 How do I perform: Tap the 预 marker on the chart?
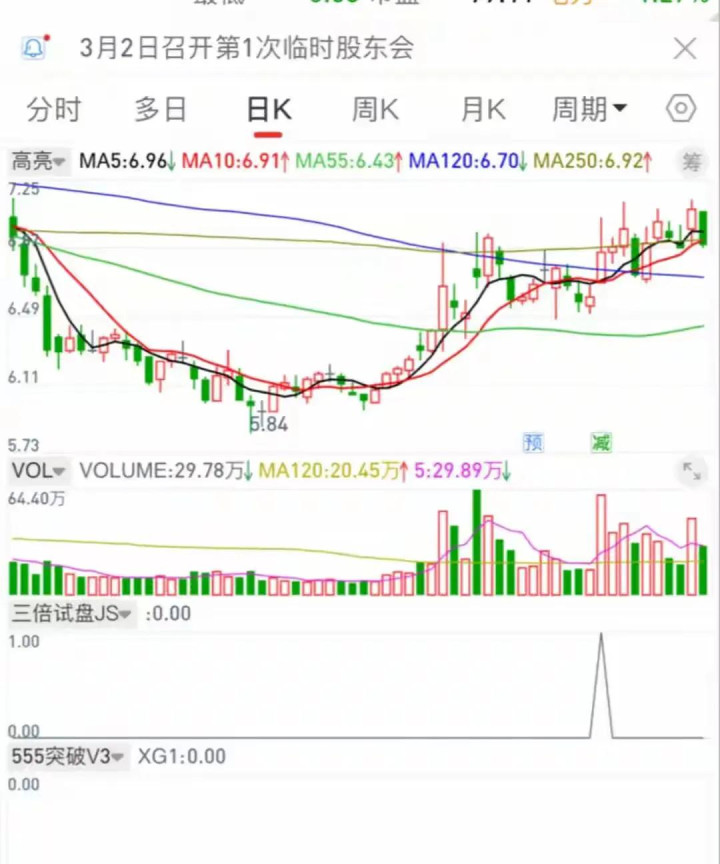[533, 442]
